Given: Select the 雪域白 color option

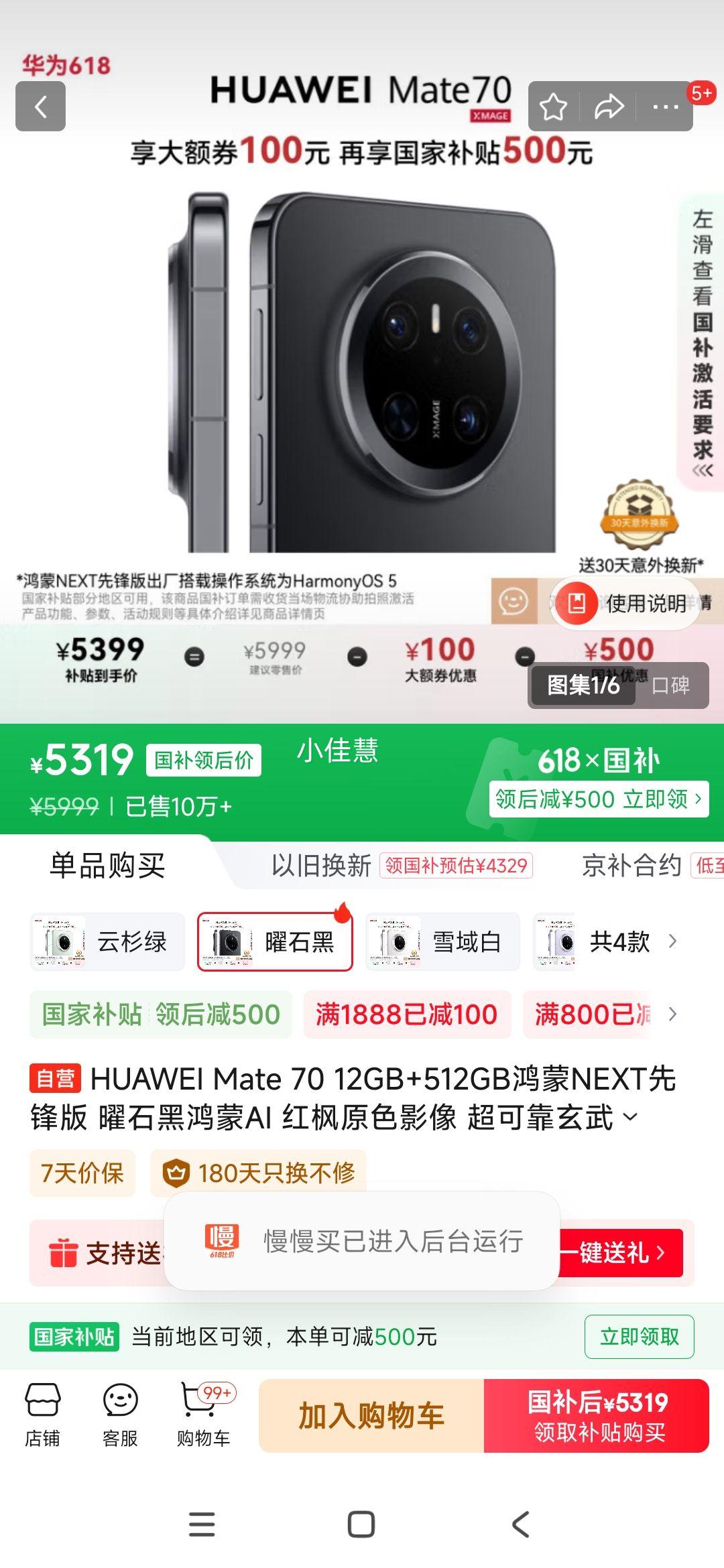Looking at the screenshot, I should 443,941.
